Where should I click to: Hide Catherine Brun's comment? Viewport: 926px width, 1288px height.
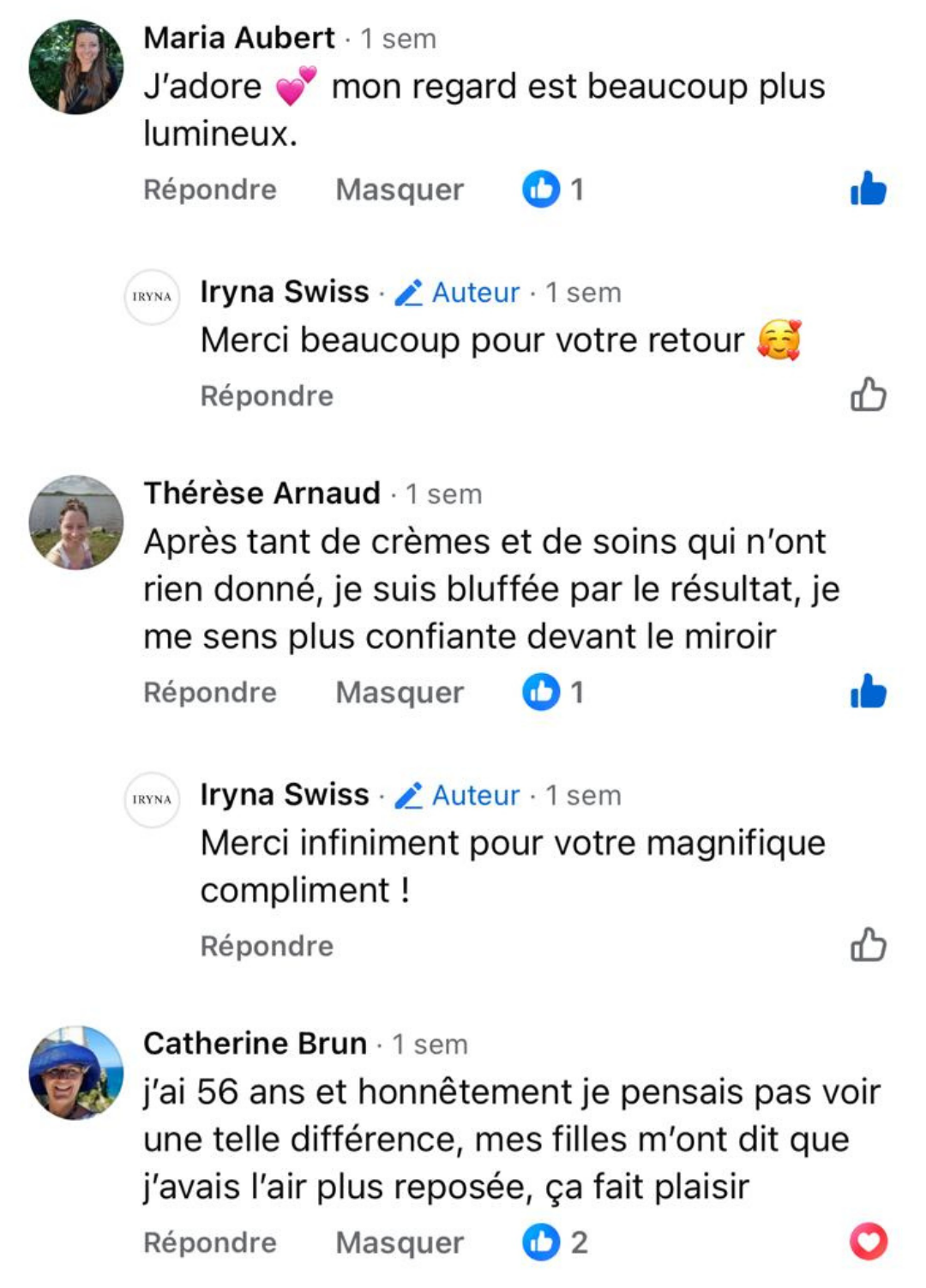pos(399,1243)
